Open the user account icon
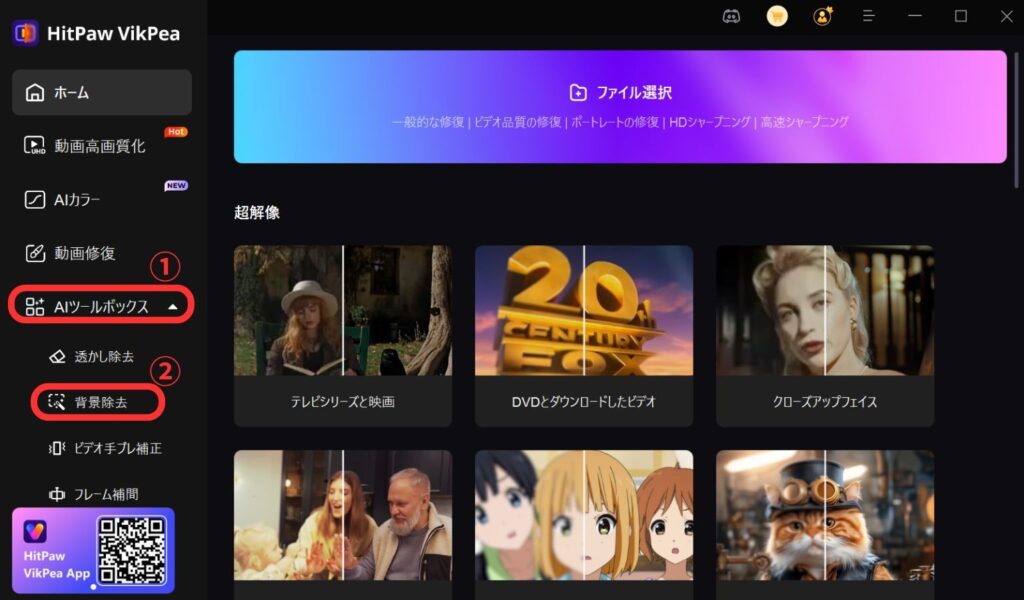Image resolution: width=1024 pixels, height=600 pixels. click(822, 16)
